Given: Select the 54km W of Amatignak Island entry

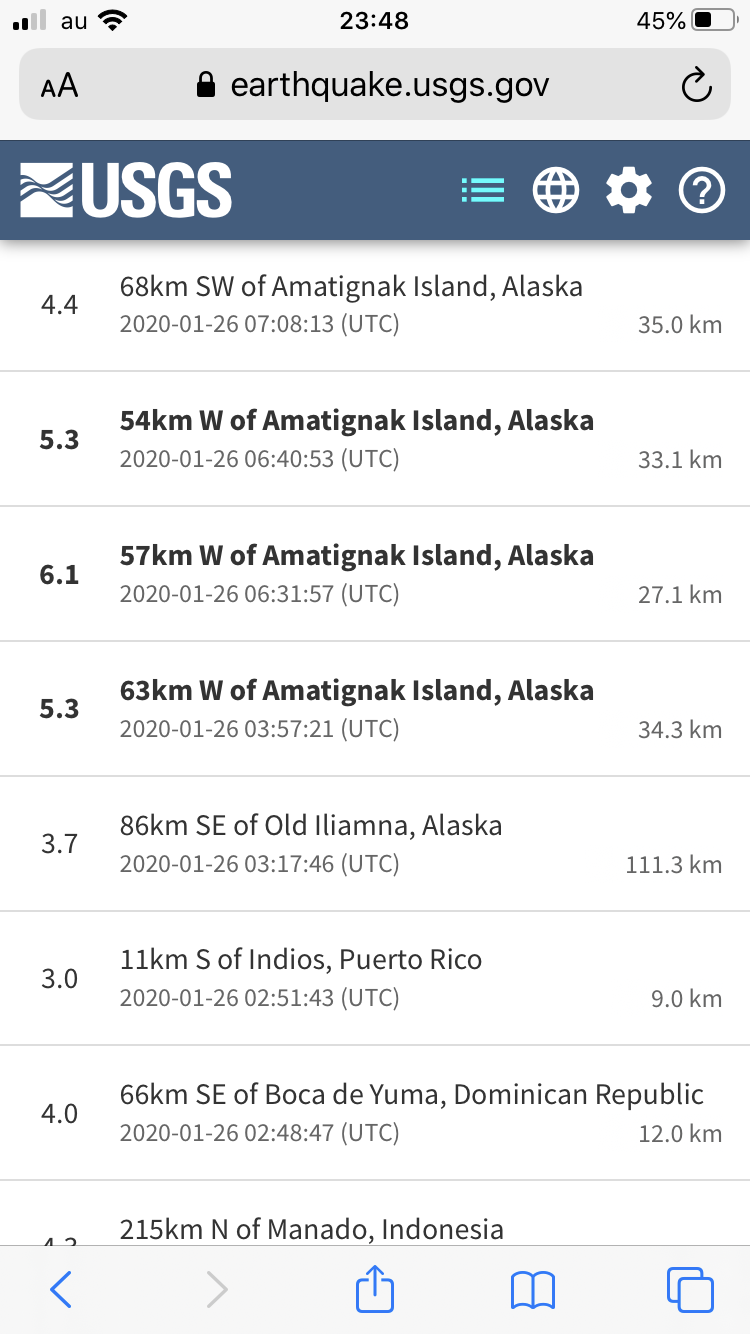Looking at the screenshot, I should point(375,439).
